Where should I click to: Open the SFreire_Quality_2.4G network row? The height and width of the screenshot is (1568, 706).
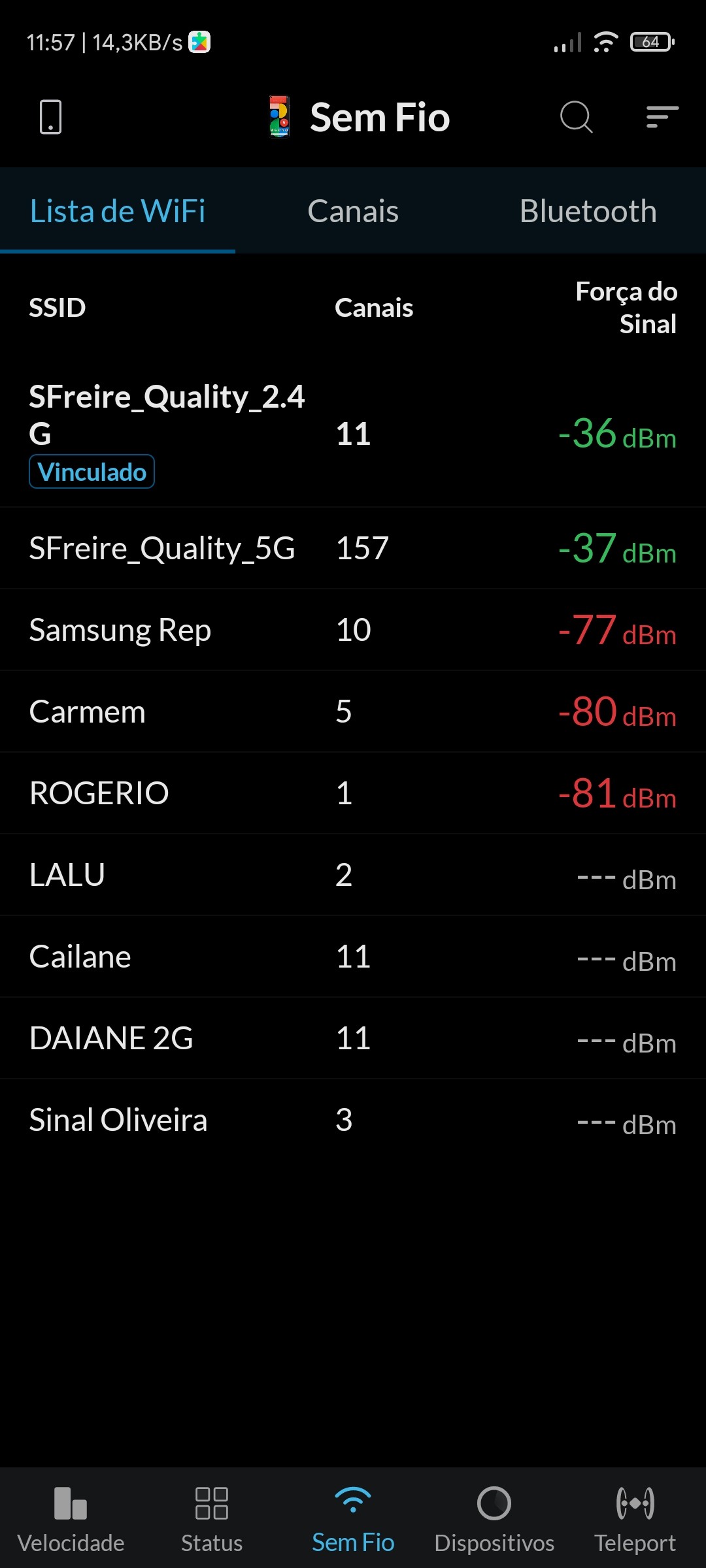[x=353, y=434]
